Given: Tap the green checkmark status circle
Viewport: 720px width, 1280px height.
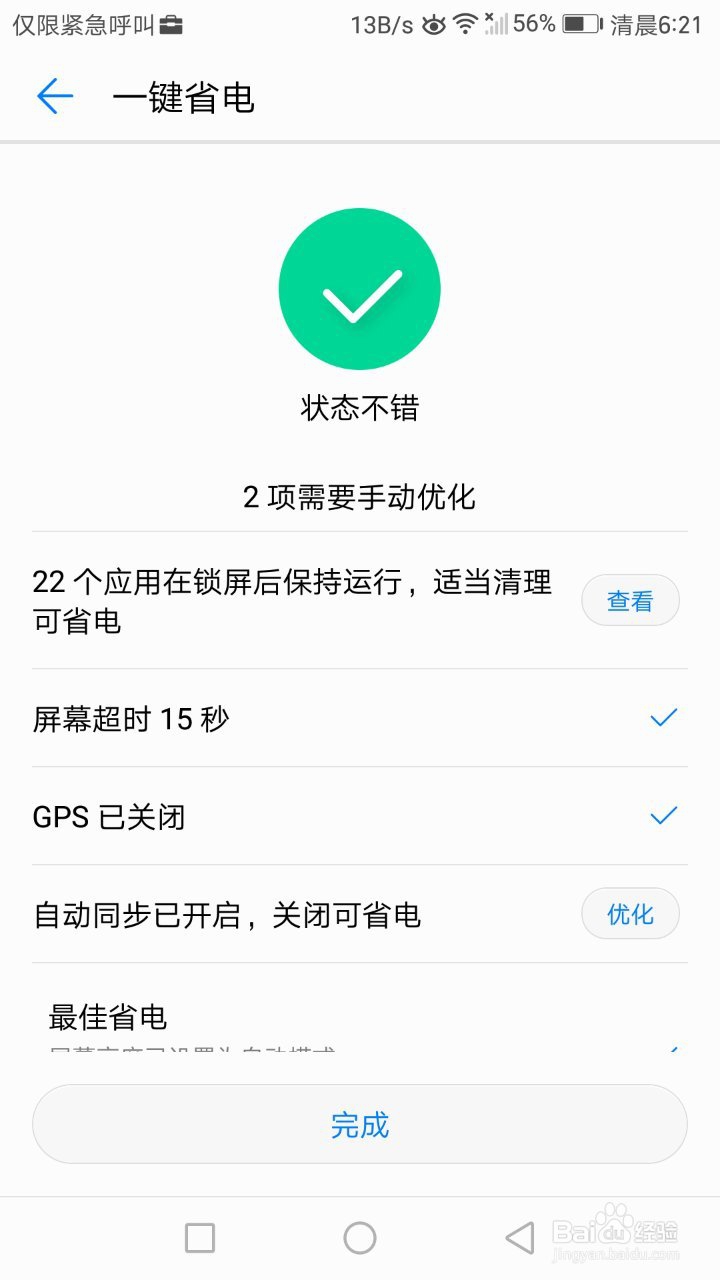Looking at the screenshot, I should click(360, 288).
